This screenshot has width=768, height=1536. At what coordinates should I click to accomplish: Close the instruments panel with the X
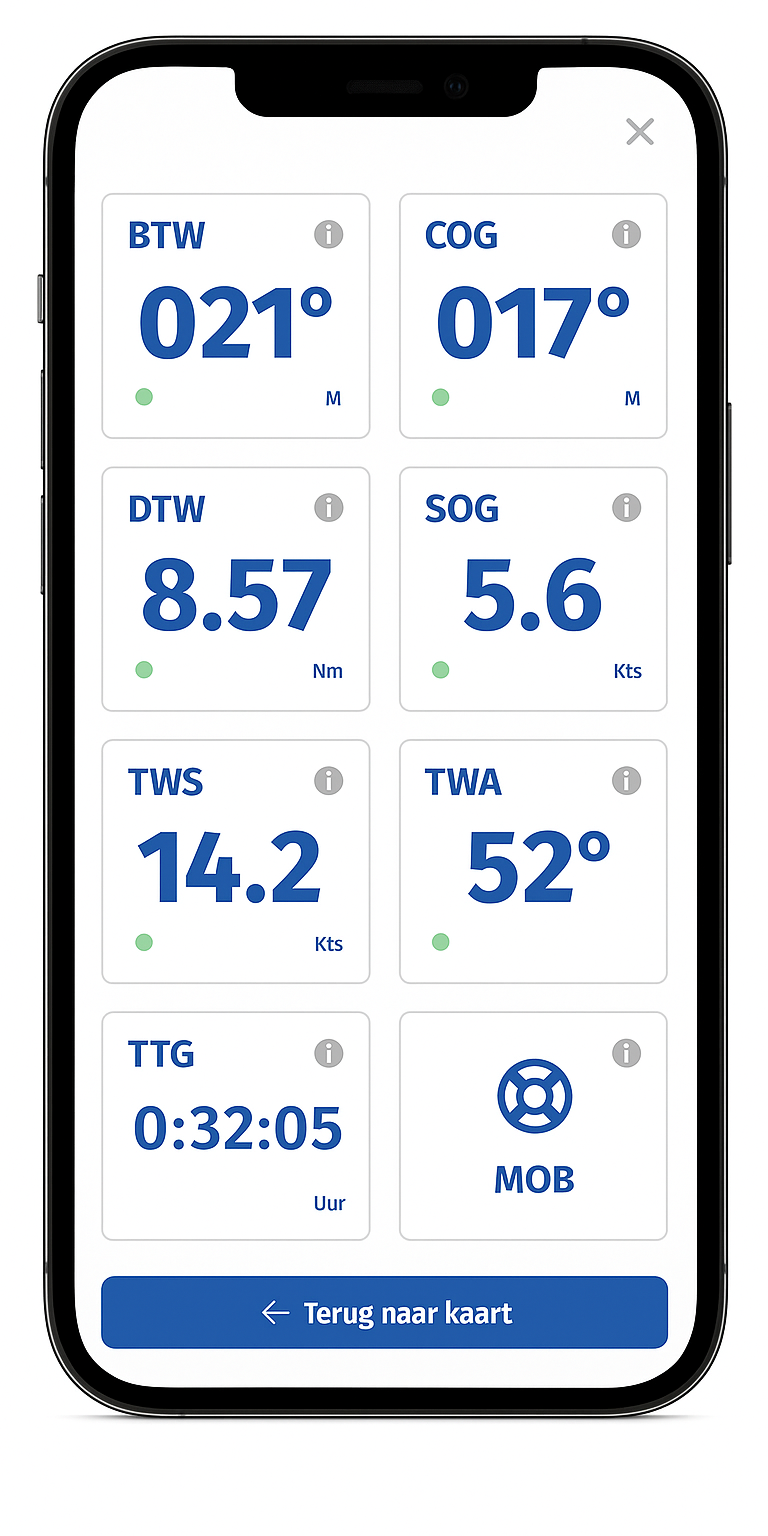tap(639, 132)
